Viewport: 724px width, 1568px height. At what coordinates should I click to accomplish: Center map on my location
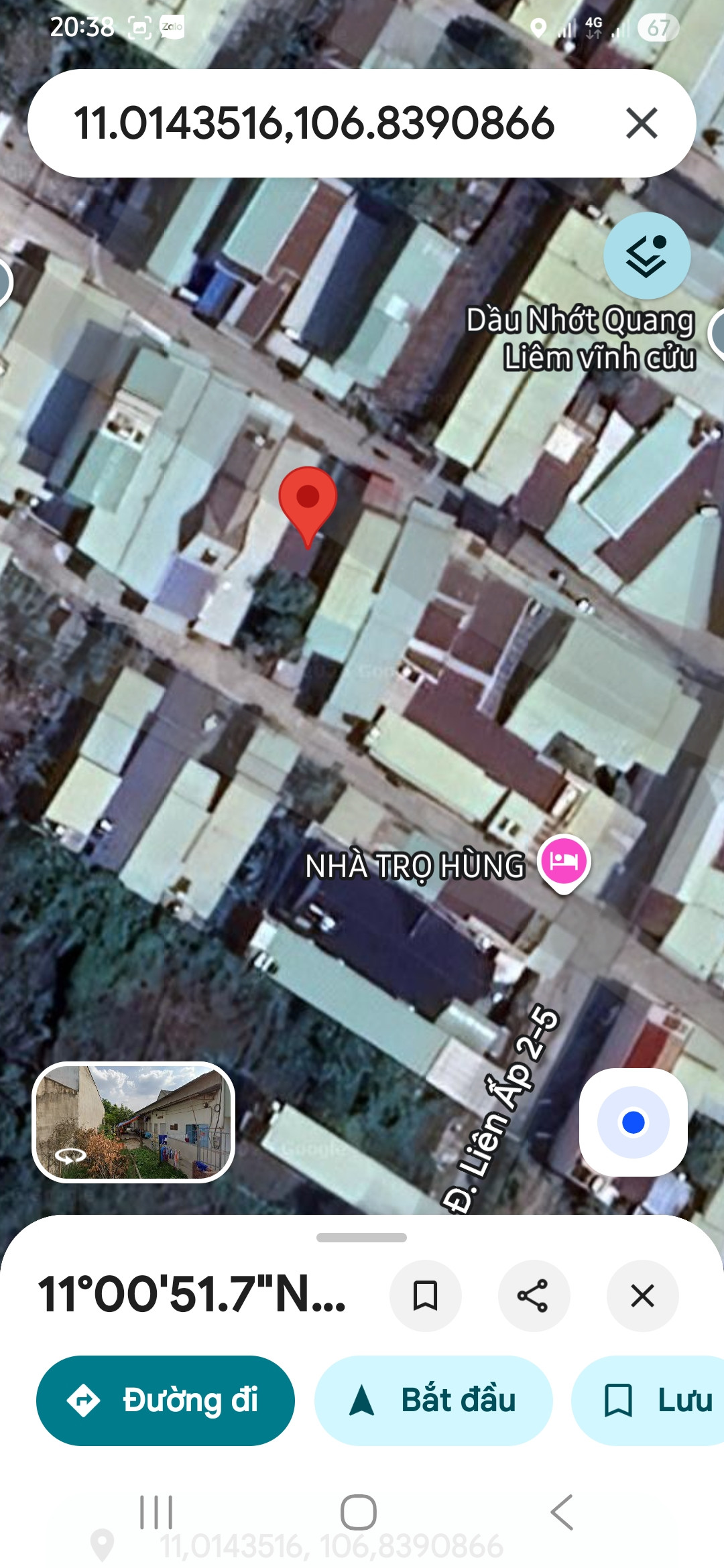[633, 1122]
